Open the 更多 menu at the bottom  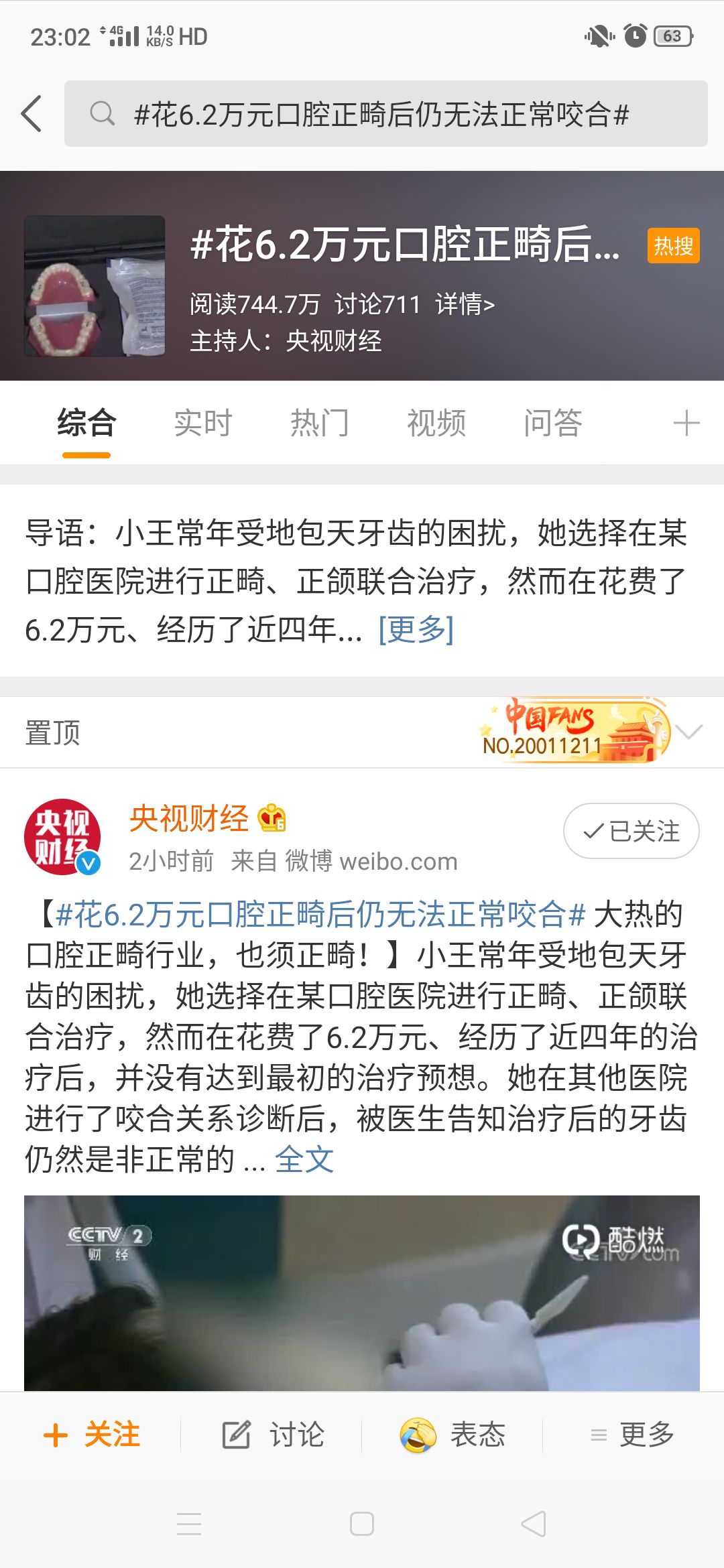coord(632,1435)
